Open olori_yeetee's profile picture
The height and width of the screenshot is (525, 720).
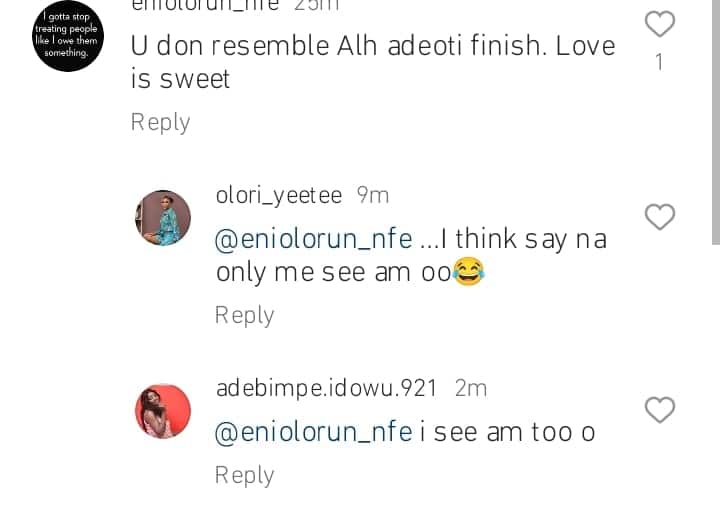click(163, 217)
